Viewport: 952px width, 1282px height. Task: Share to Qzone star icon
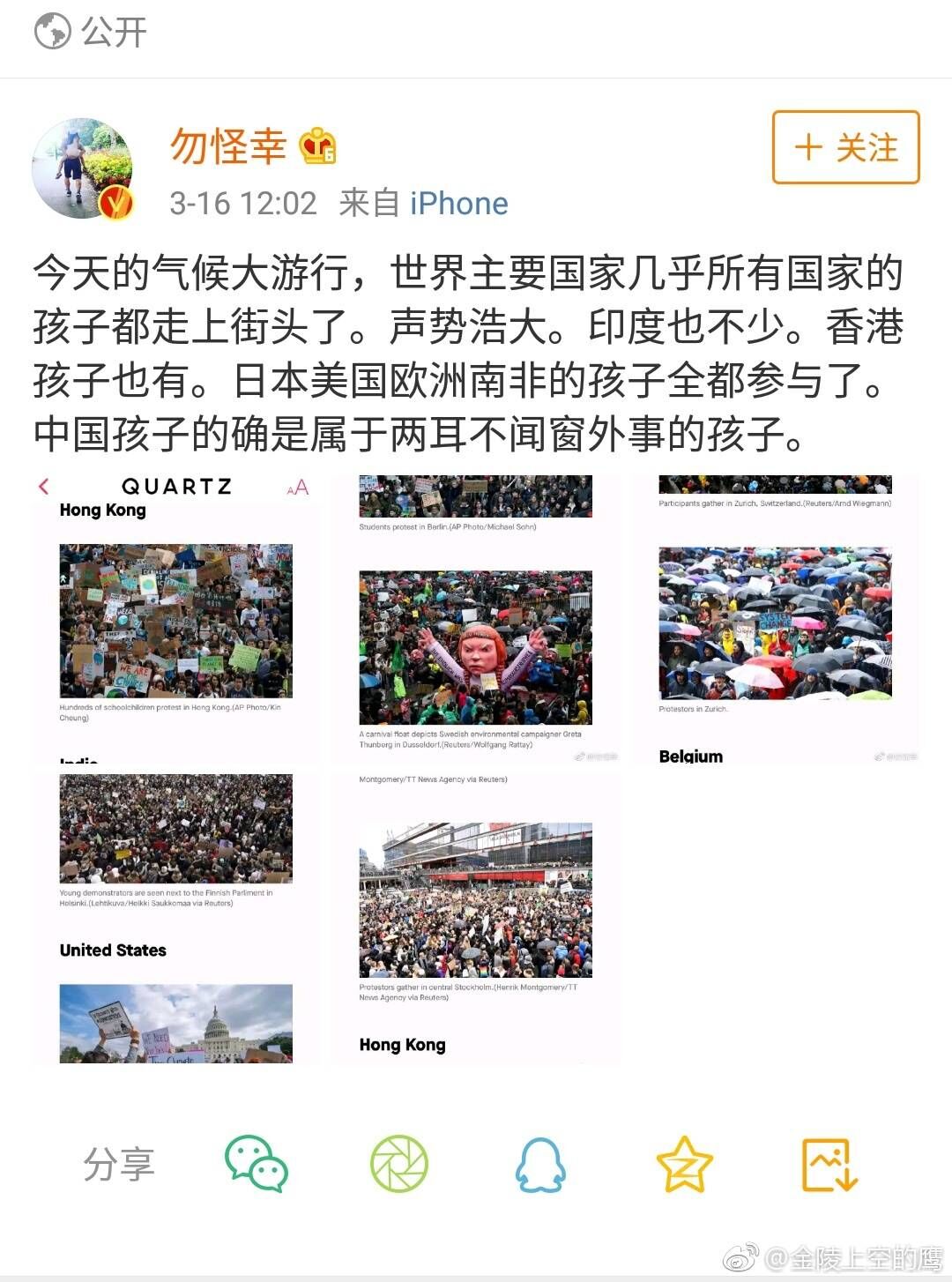684,1164
